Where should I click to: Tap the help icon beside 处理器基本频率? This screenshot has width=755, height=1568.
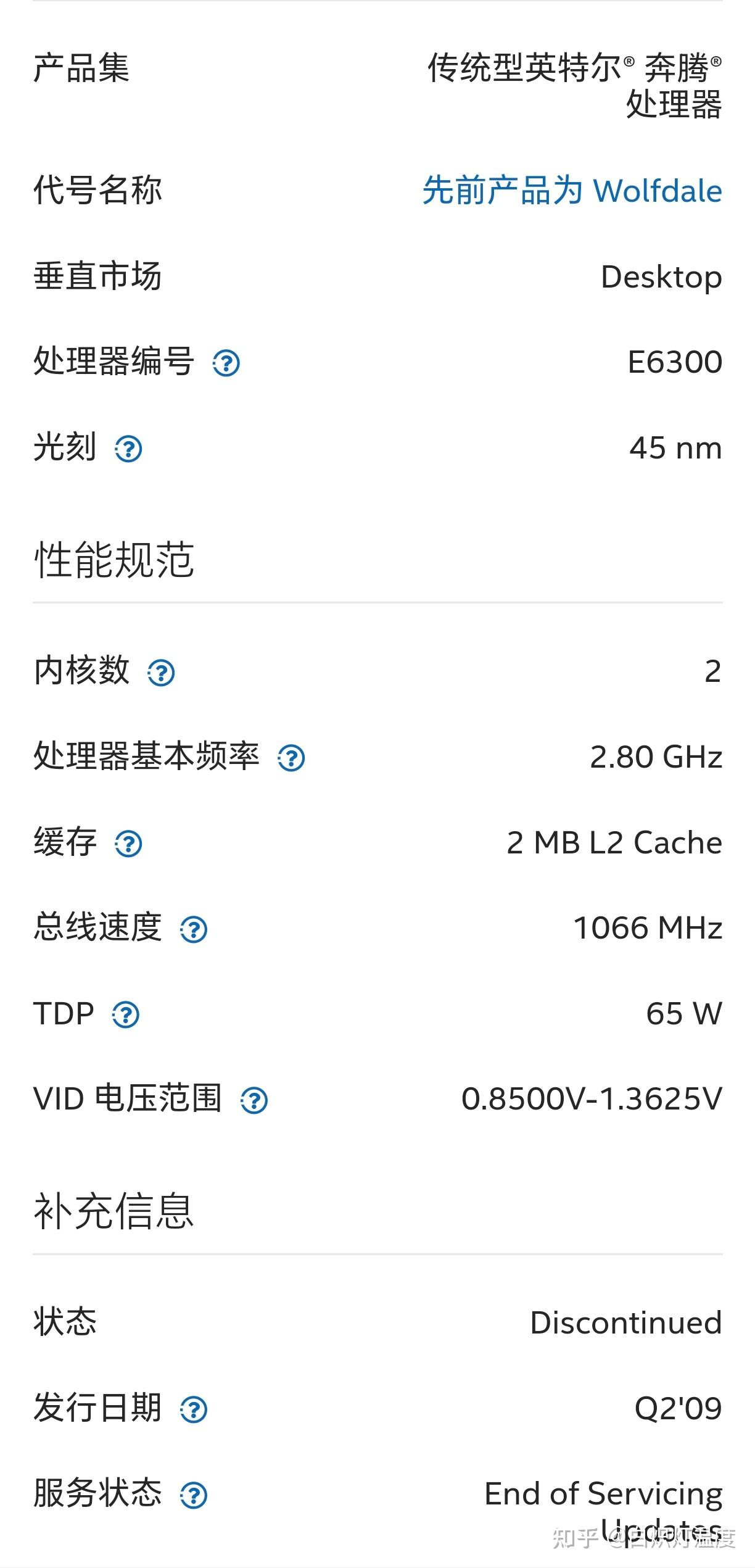pyautogui.click(x=291, y=758)
